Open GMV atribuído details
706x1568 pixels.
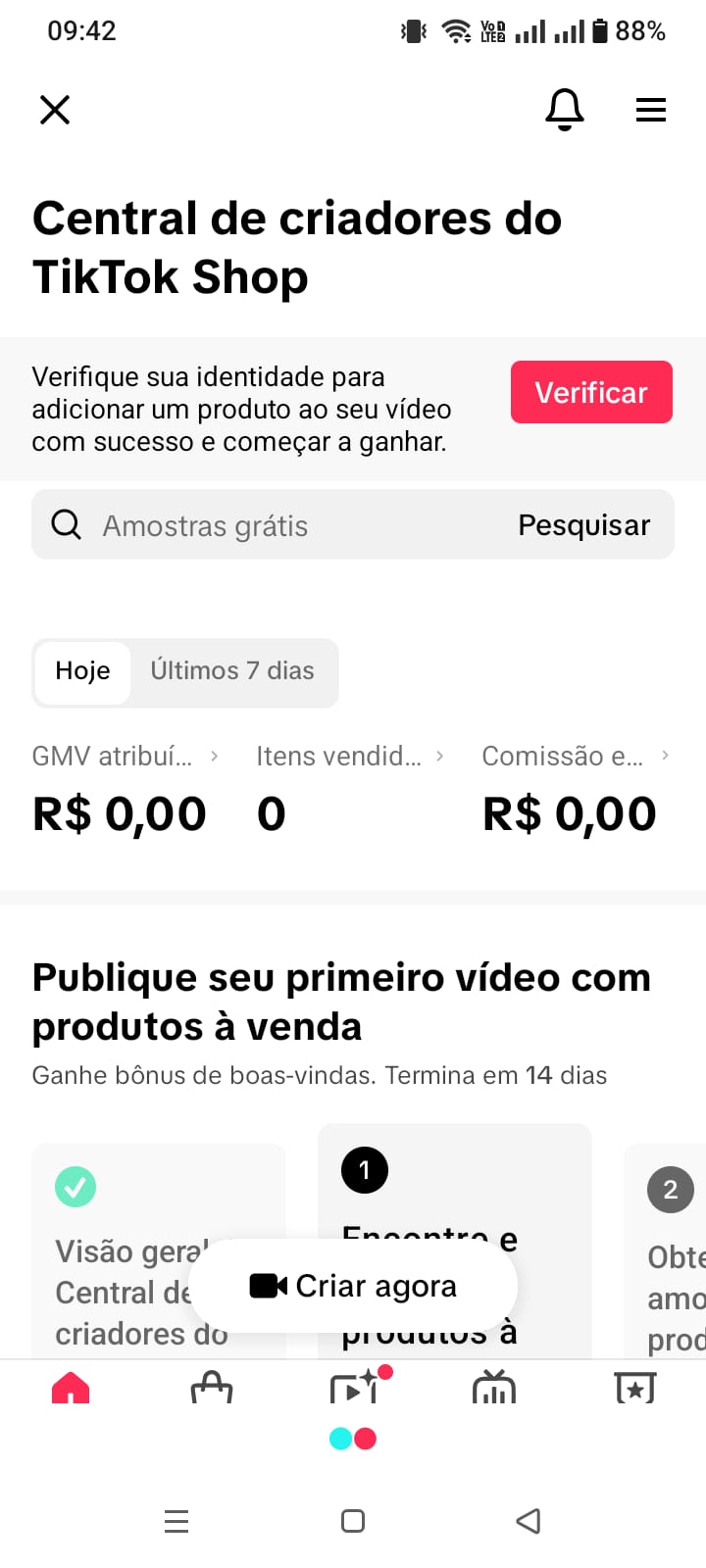[125, 756]
